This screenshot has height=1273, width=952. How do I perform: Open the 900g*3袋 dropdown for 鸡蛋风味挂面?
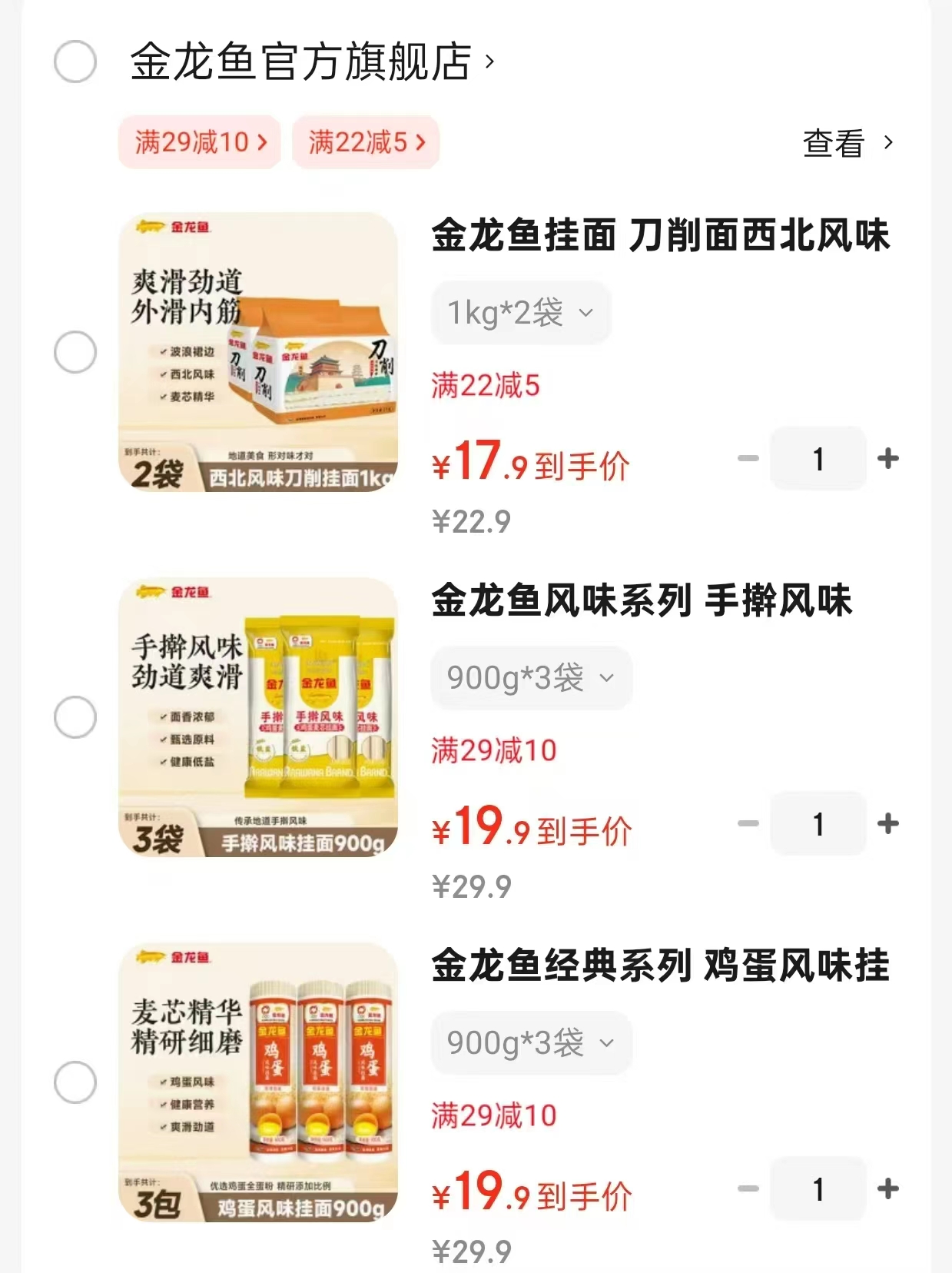[x=531, y=1043]
